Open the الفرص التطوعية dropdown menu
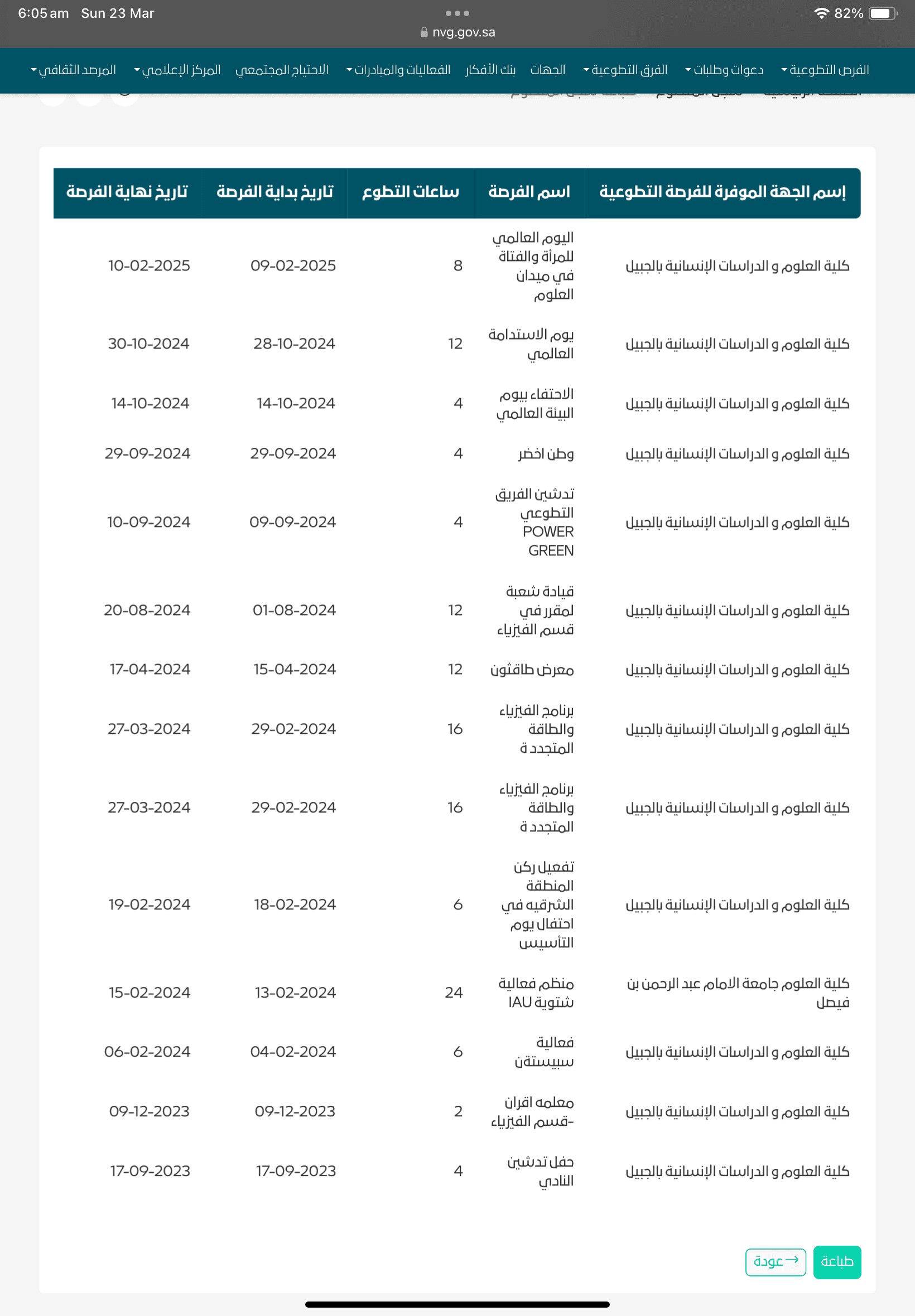 click(x=825, y=70)
